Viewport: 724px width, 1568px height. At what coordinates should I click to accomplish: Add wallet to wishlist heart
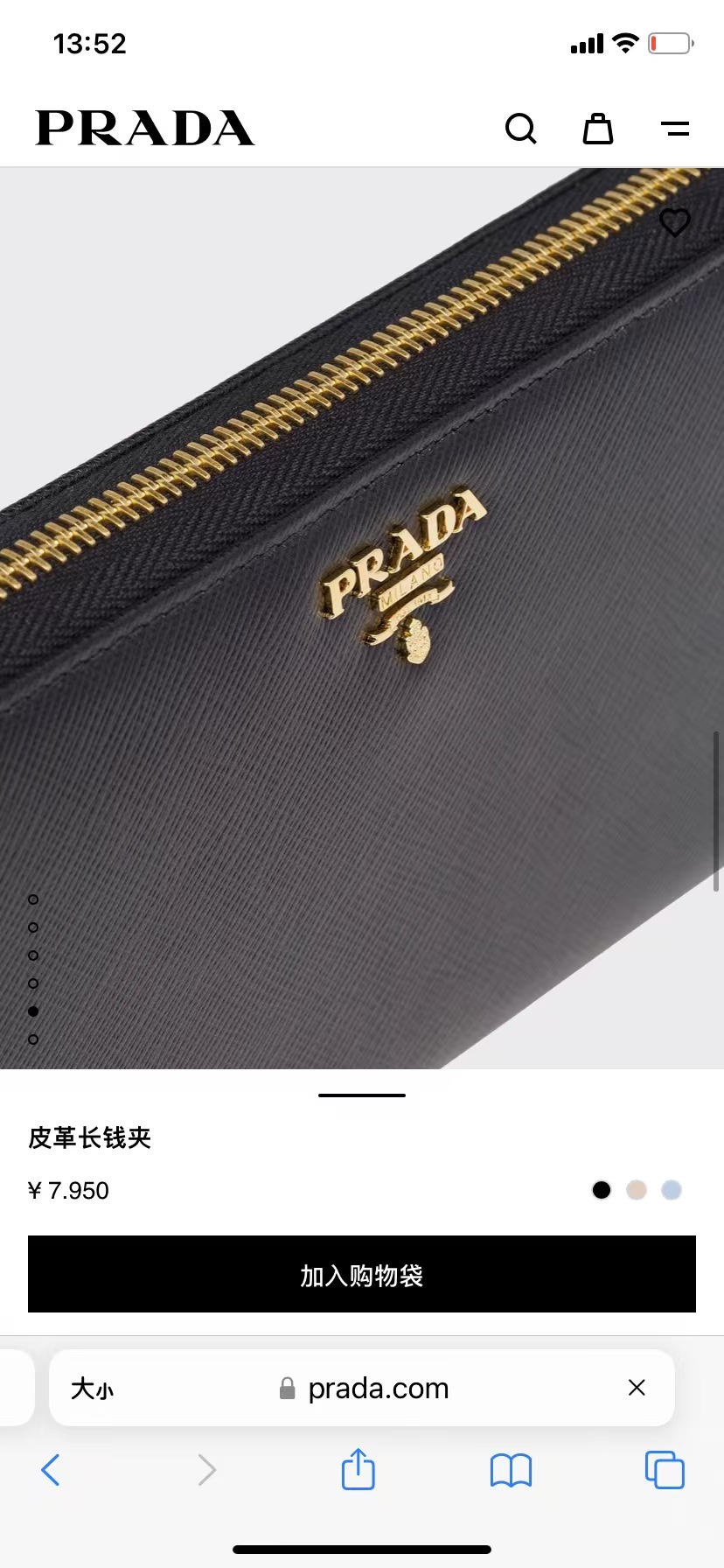pyautogui.click(x=674, y=222)
